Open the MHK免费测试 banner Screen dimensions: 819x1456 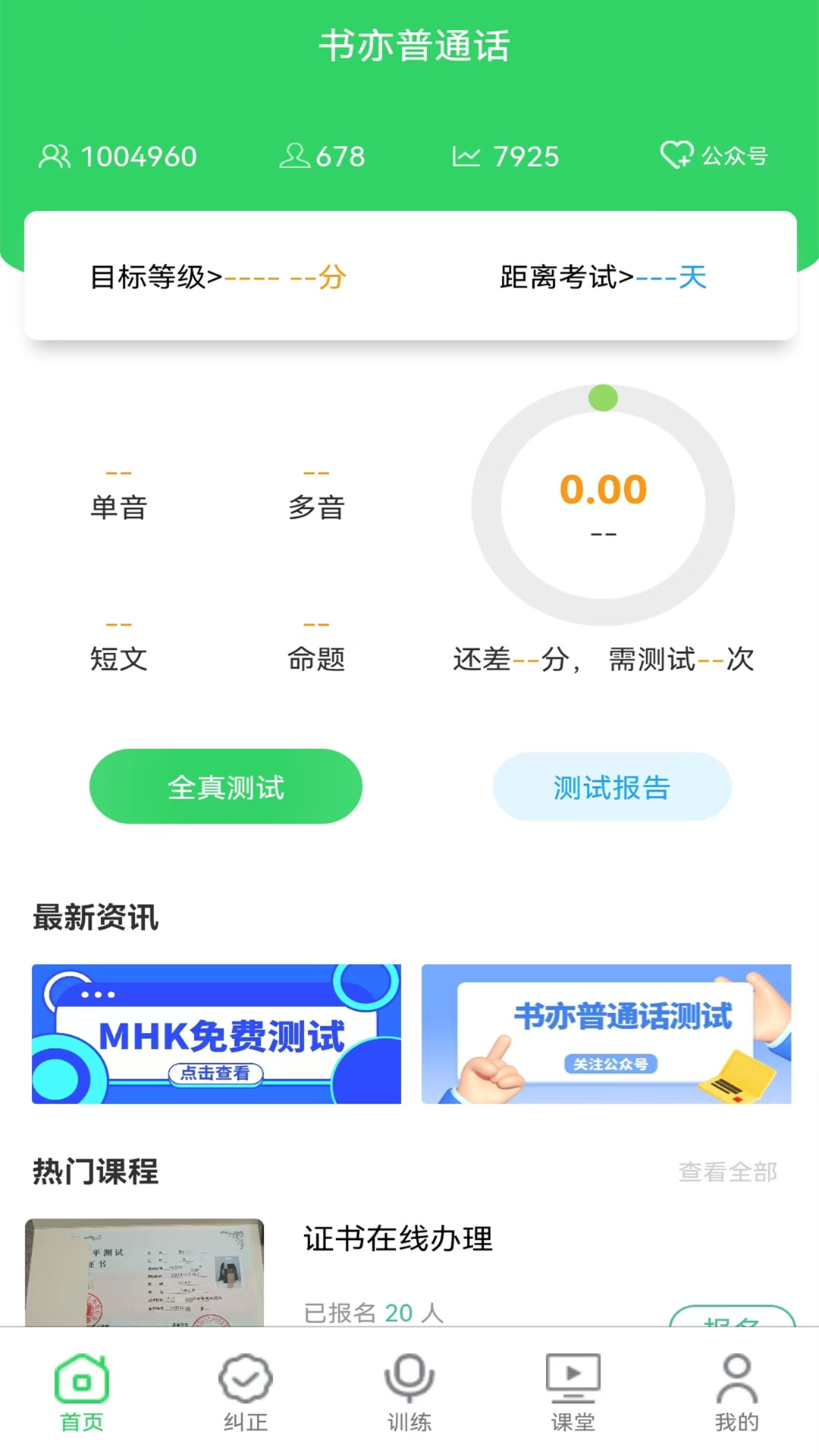216,1034
